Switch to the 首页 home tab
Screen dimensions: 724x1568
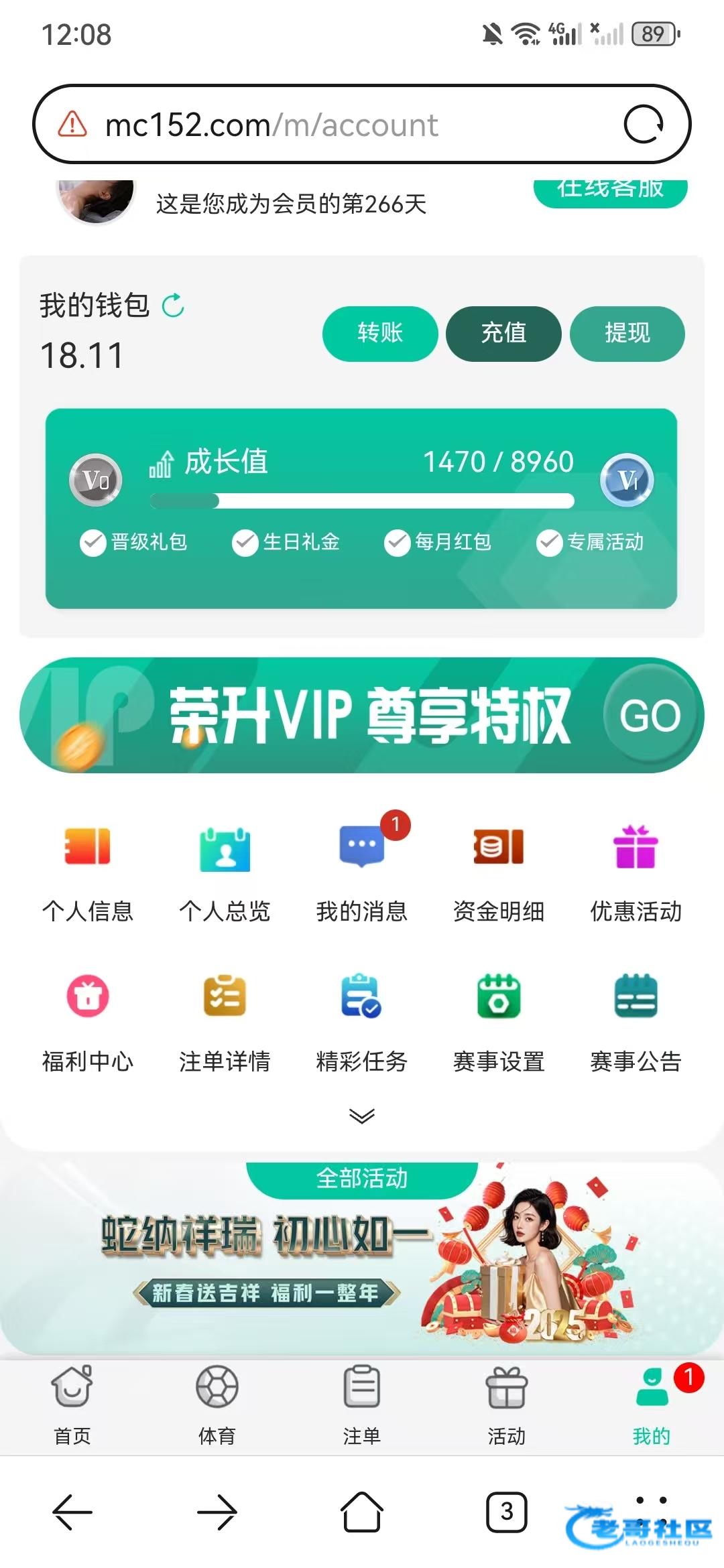72,1404
